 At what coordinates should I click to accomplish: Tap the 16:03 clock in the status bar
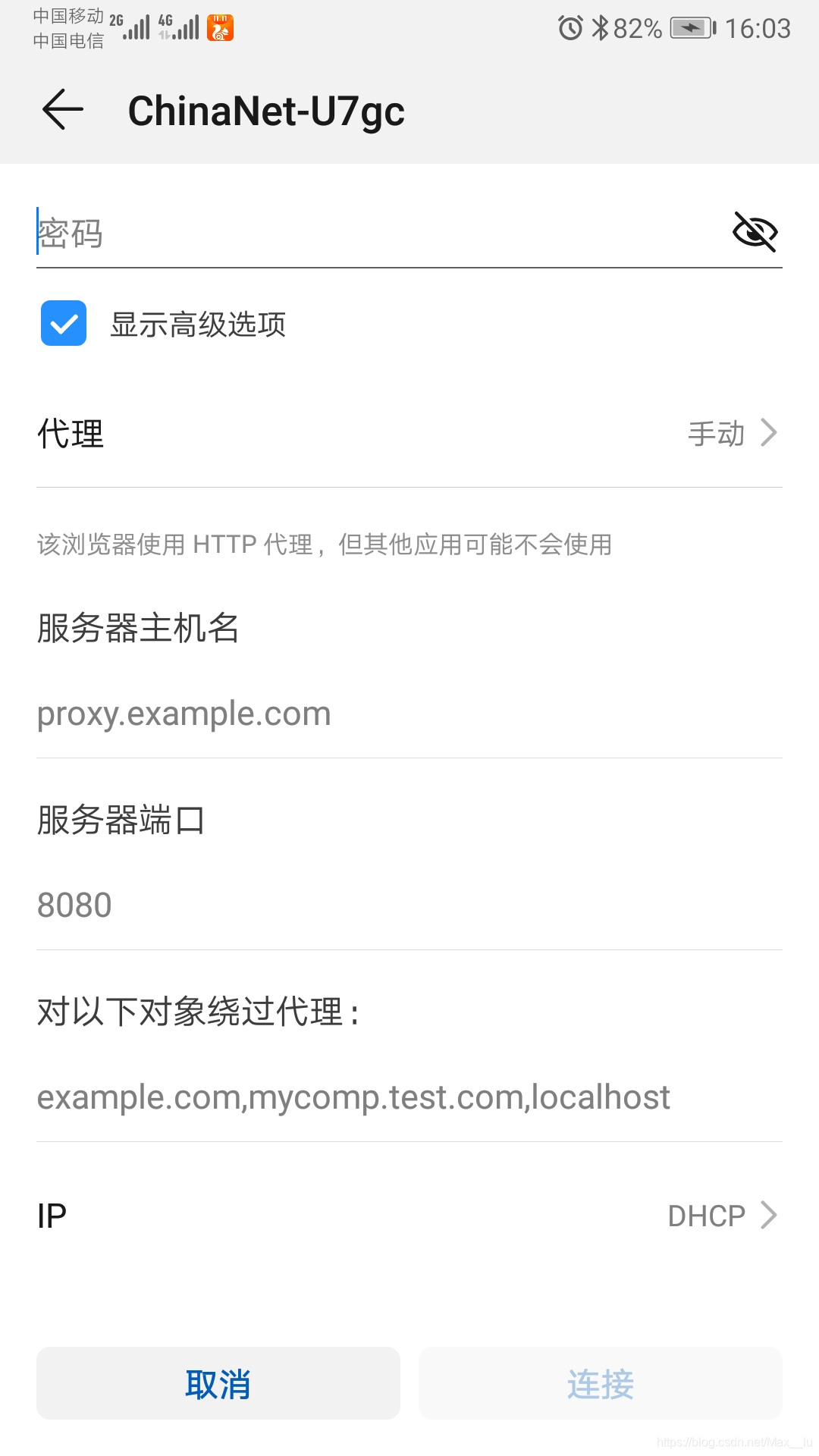[758, 27]
